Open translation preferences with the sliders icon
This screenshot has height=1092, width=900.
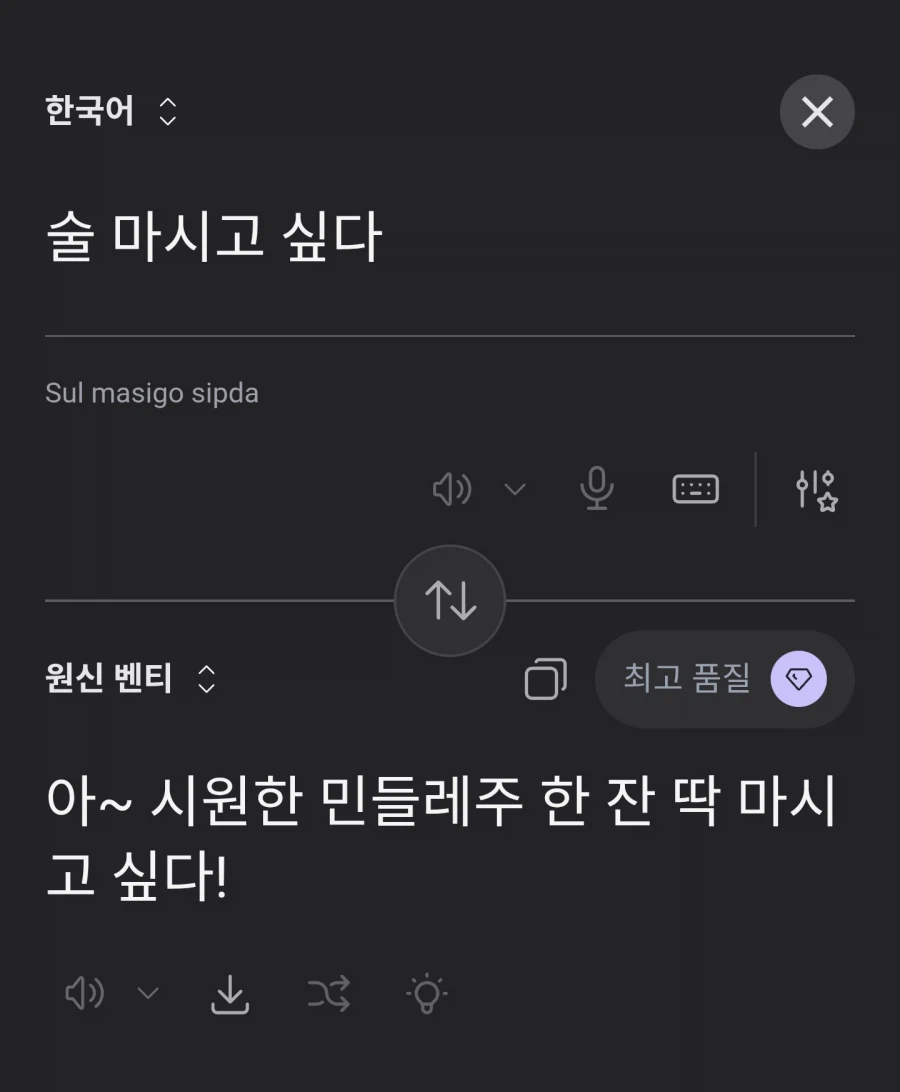tap(815, 489)
